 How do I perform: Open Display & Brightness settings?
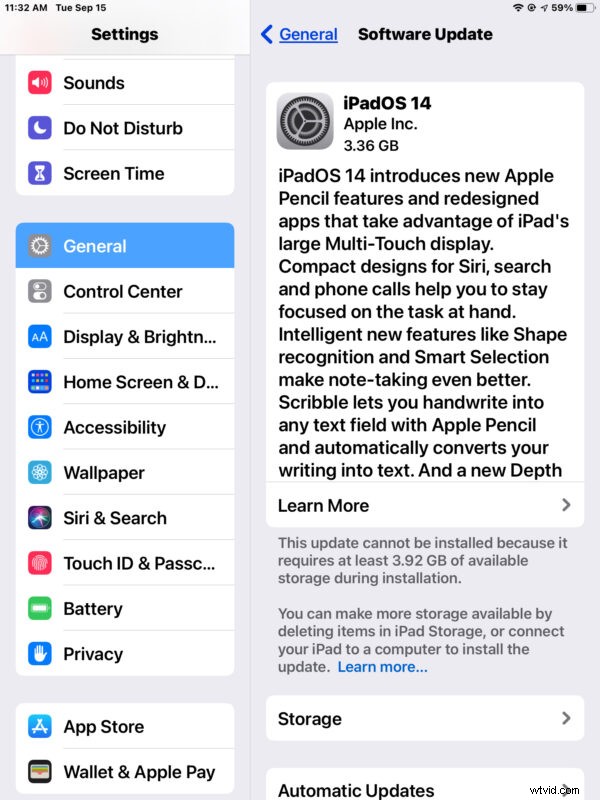pos(125,337)
